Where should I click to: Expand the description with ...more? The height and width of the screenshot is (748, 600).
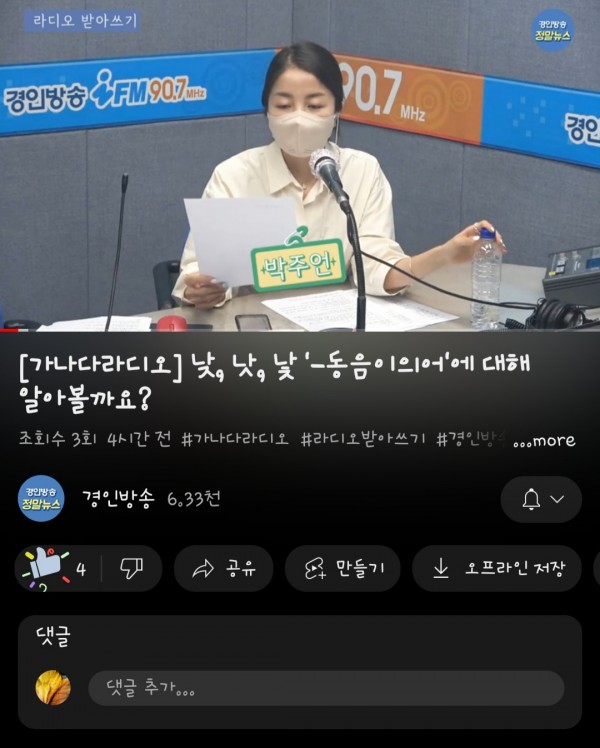coord(544,441)
